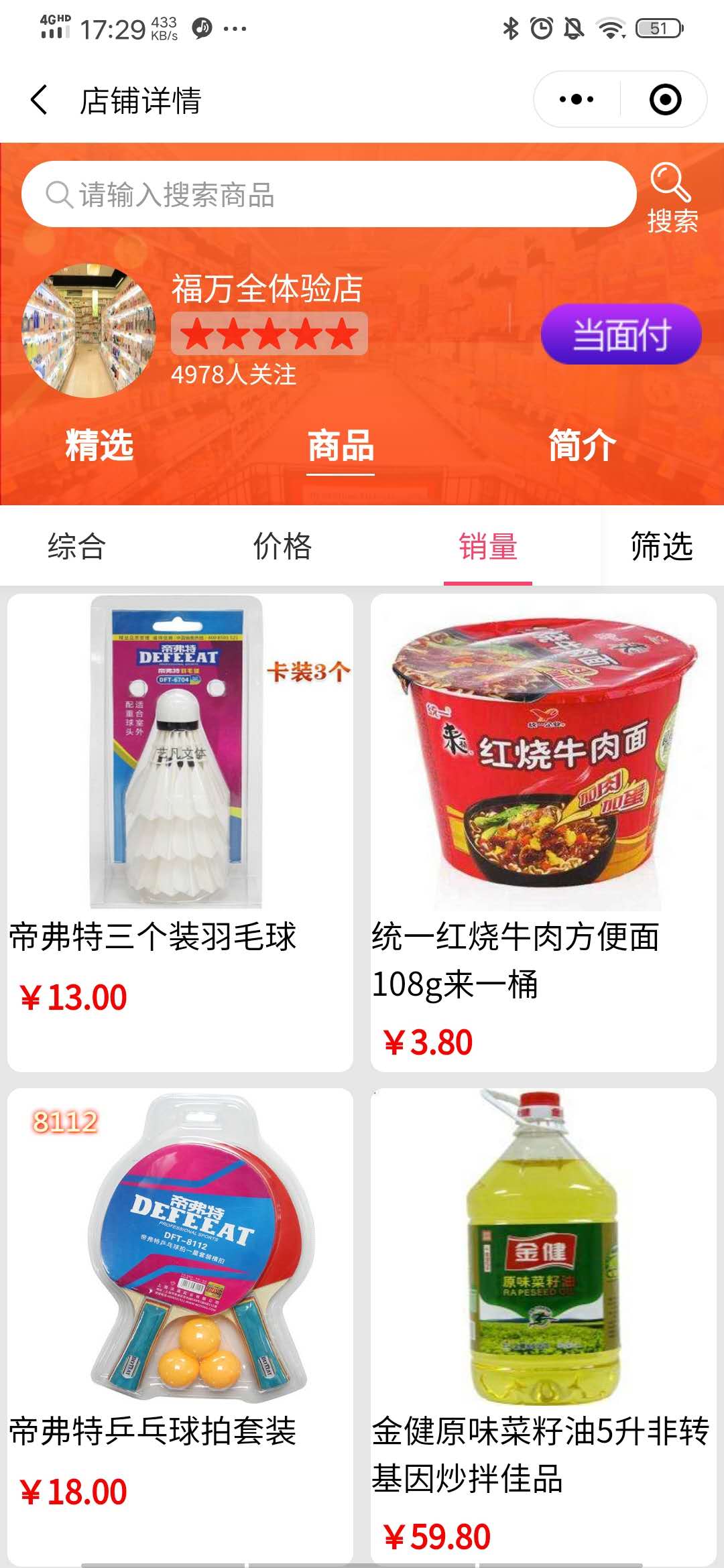The height and width of the screenshot is (1568, 724).
Task: Close the mini program with the circle button
Action: 665,100
